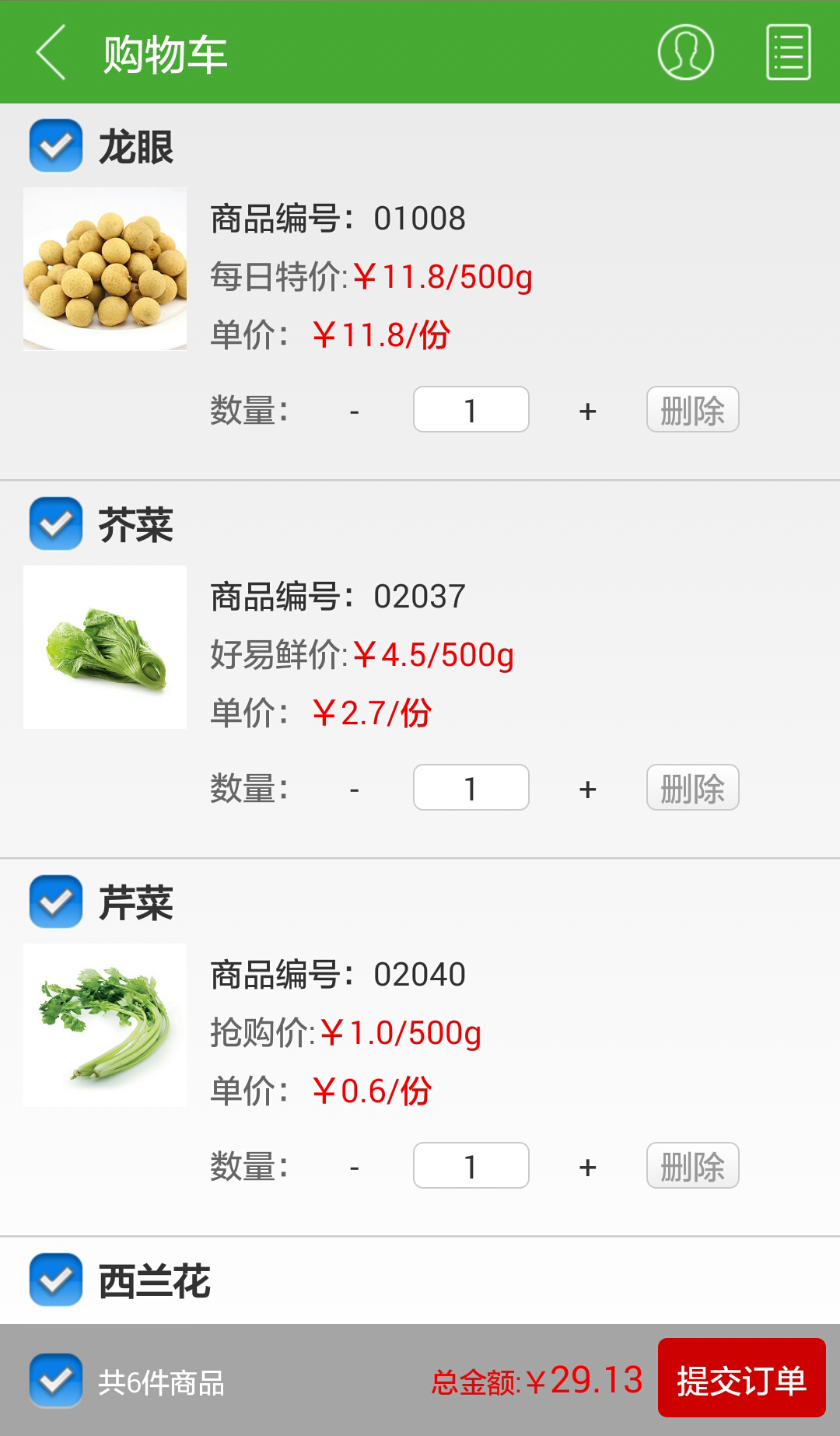Viewport: 840px width, 1436px height.
Task: Decrease 芥菜 quantity with minus
Action: pos(355,789)
